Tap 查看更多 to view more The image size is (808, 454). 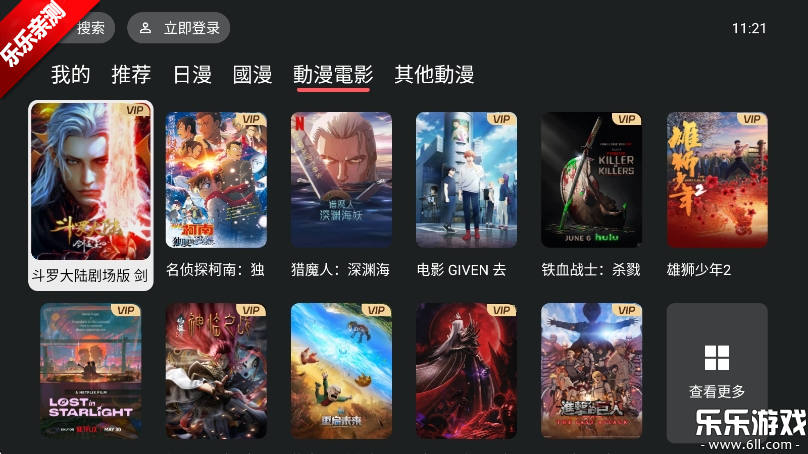(x=717, y=372)
